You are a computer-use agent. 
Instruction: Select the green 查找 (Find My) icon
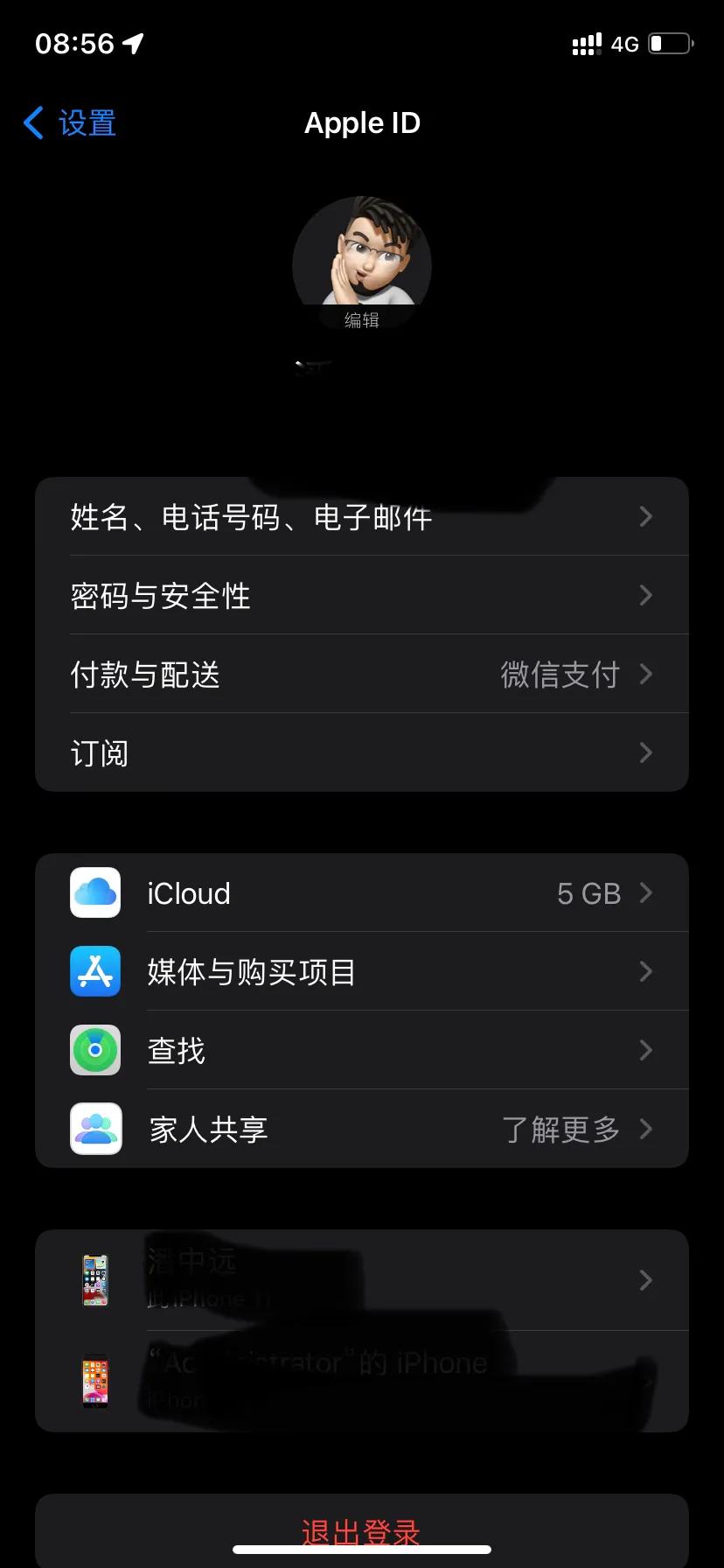(94, 1050)
